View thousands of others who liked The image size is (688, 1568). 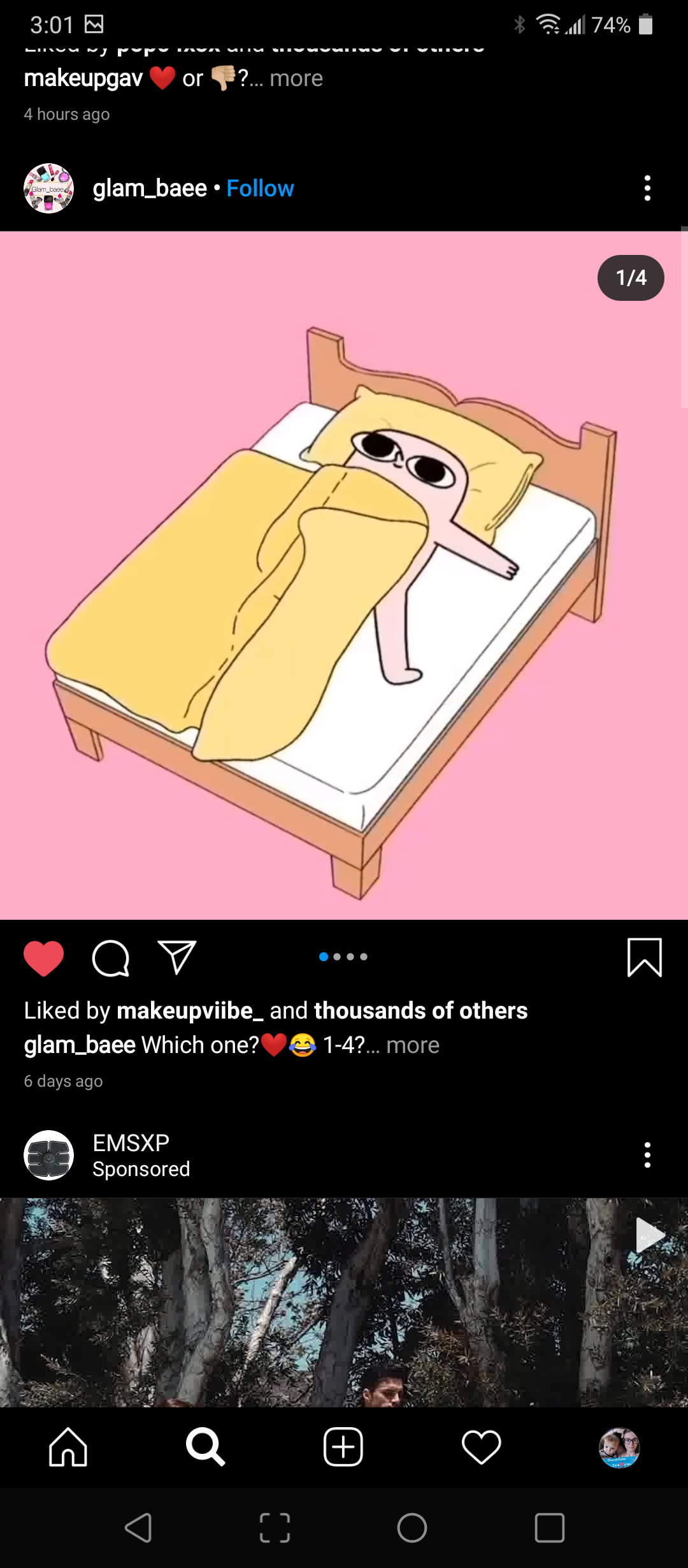point(420,1011)
